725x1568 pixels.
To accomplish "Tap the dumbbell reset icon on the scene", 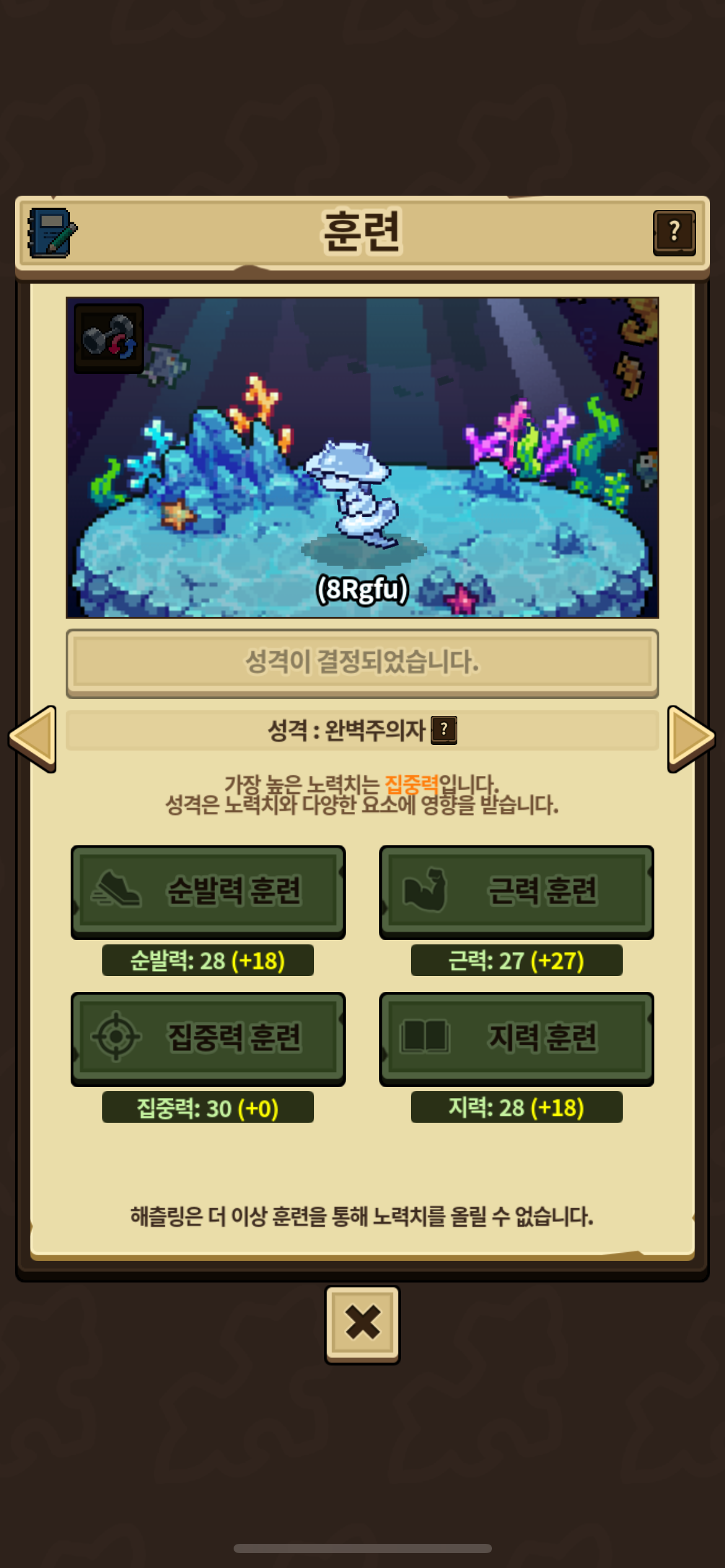I will click(x=109, y=338).
